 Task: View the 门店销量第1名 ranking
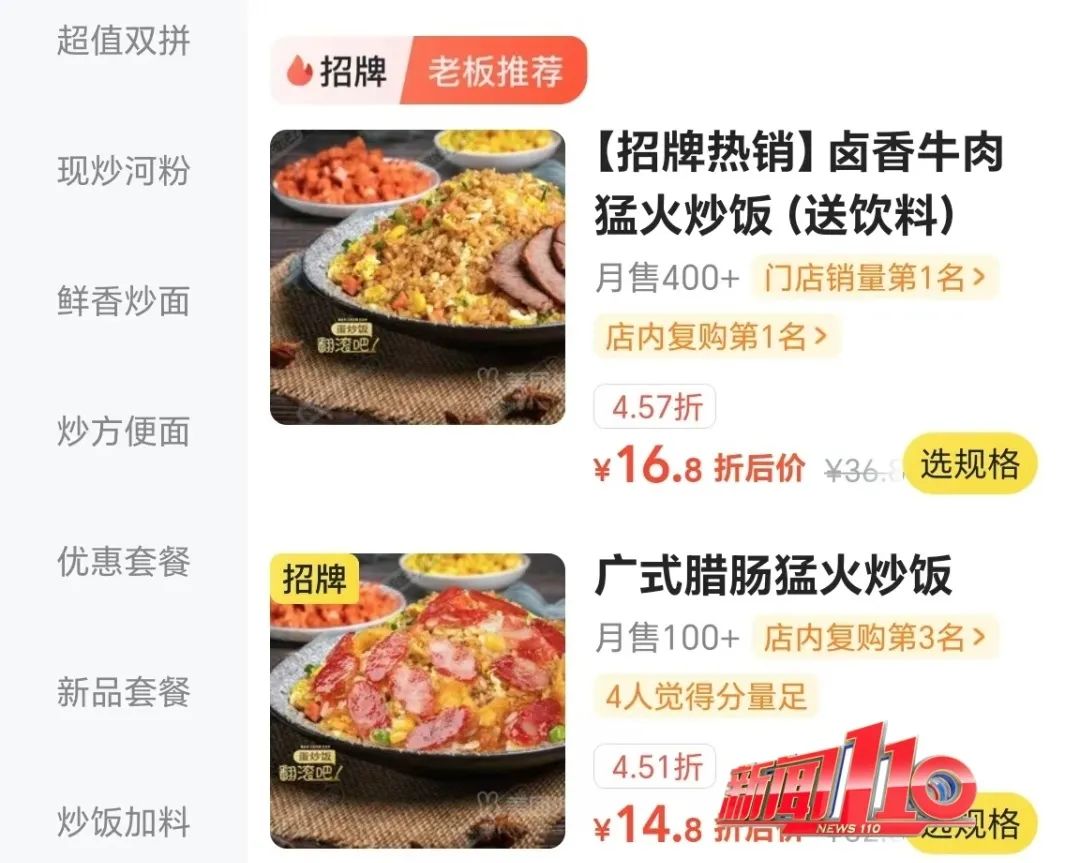click(875, 277)
